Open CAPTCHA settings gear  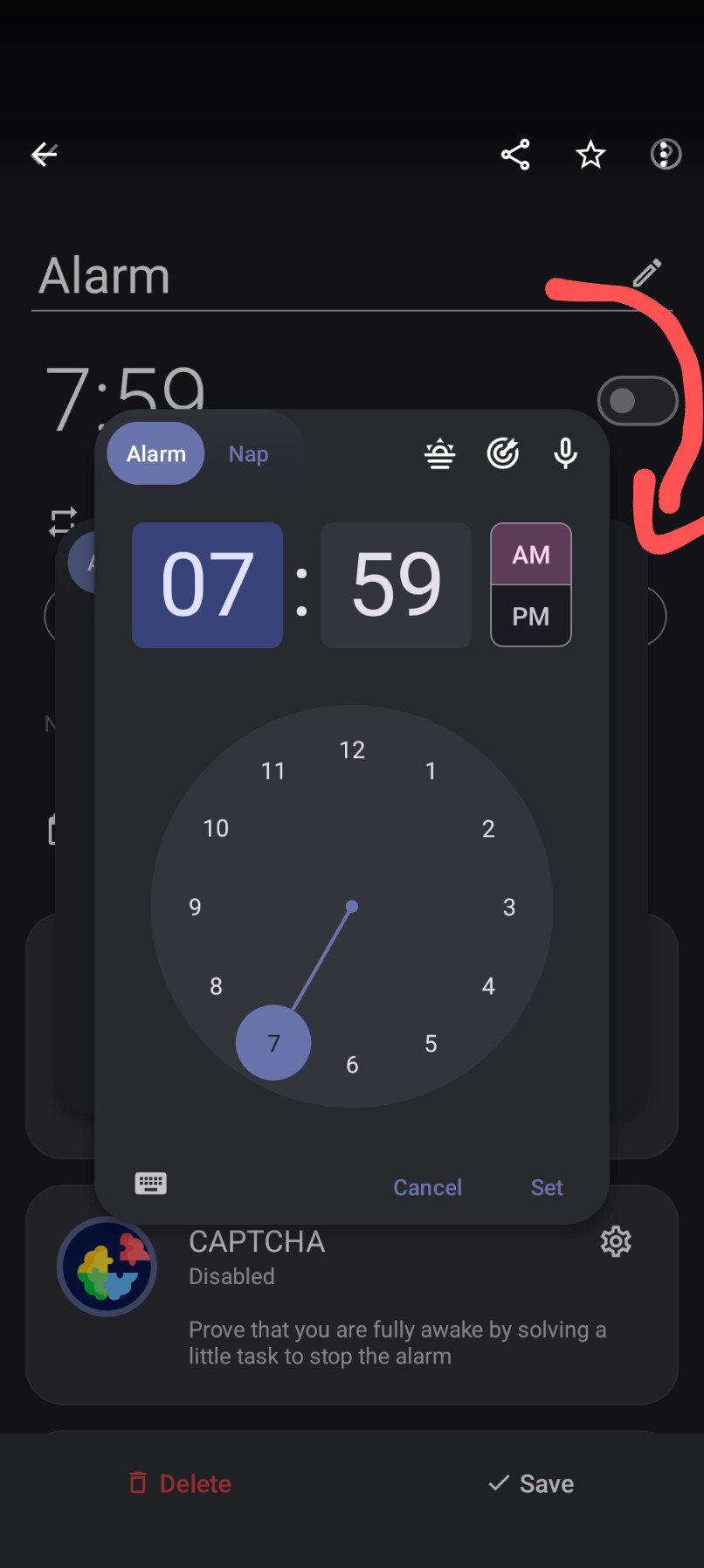pos(616,1241)
